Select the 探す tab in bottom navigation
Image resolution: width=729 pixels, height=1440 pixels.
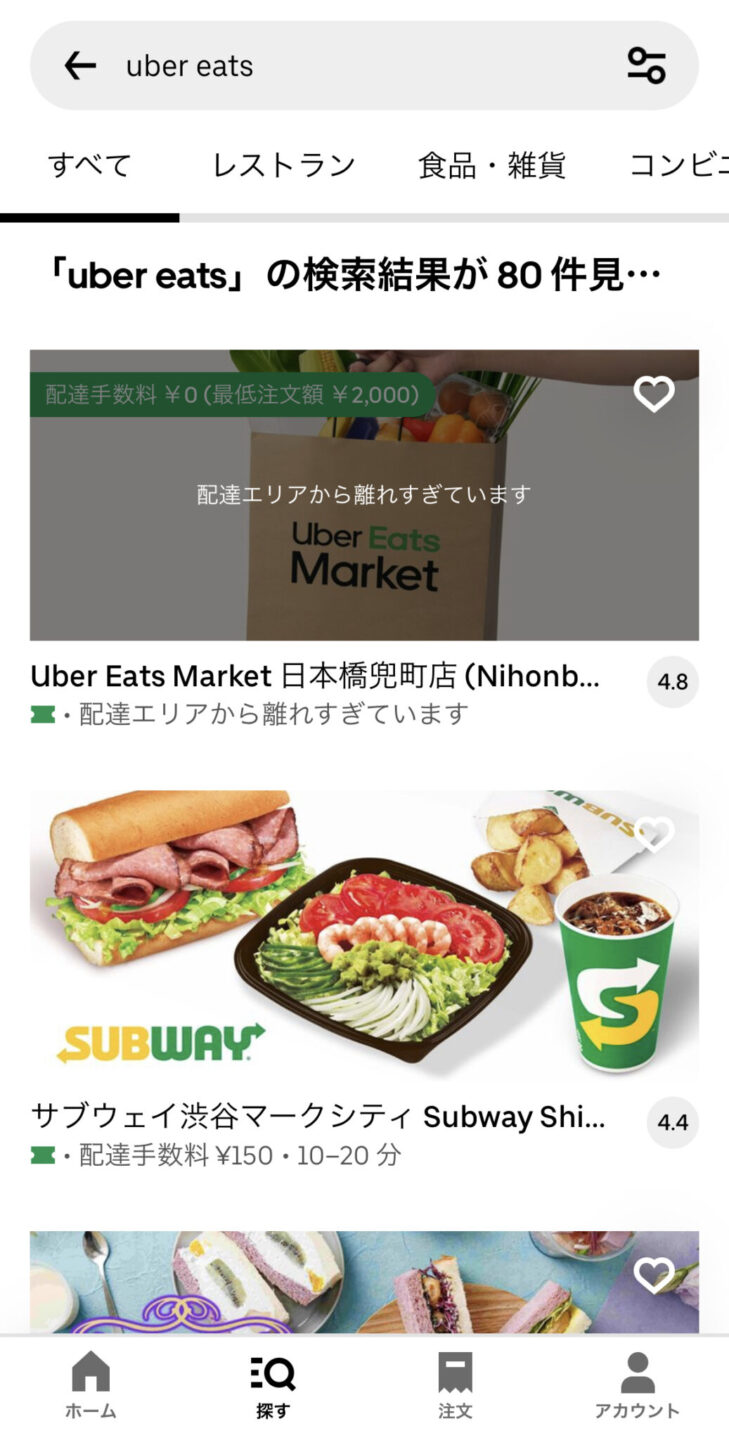(273, 1385)
